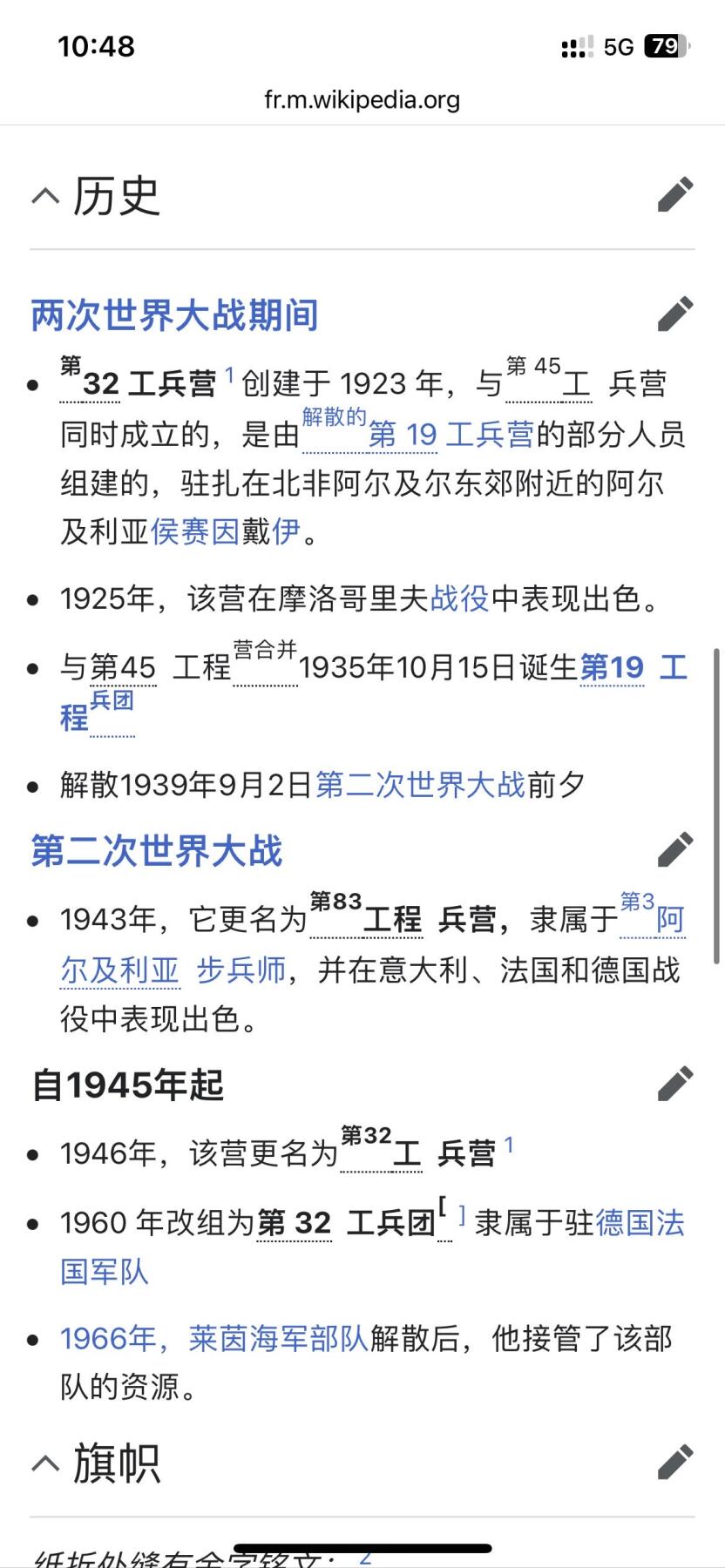Tap the fr.m.wikipedia.org address bar
This screenshot has width=725, height=1568.
362,100
